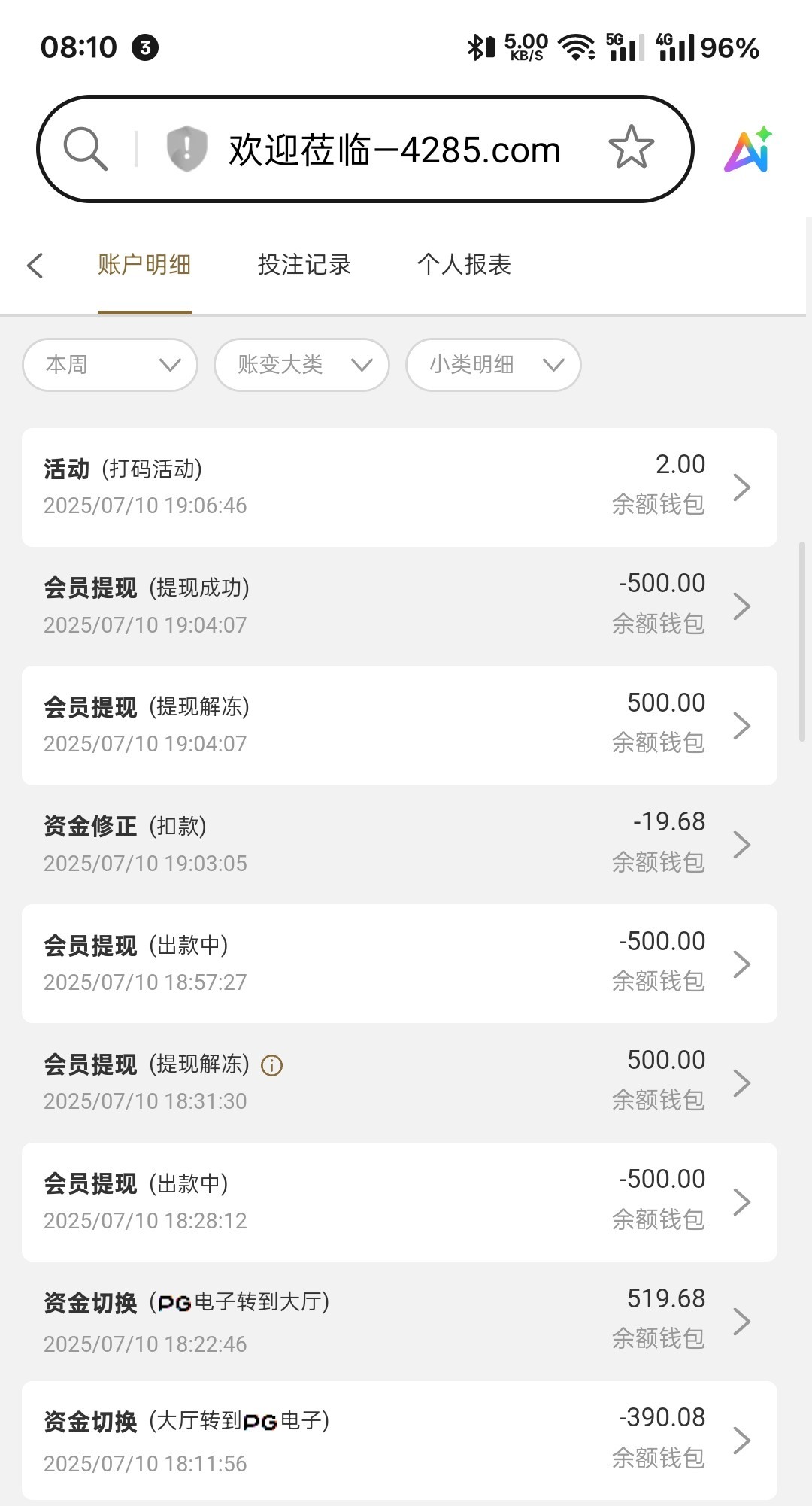Open the 会员提现 (出款中) 18:57:27 record
This screenshot has width=812, height=1506.
tap(399, 963)
